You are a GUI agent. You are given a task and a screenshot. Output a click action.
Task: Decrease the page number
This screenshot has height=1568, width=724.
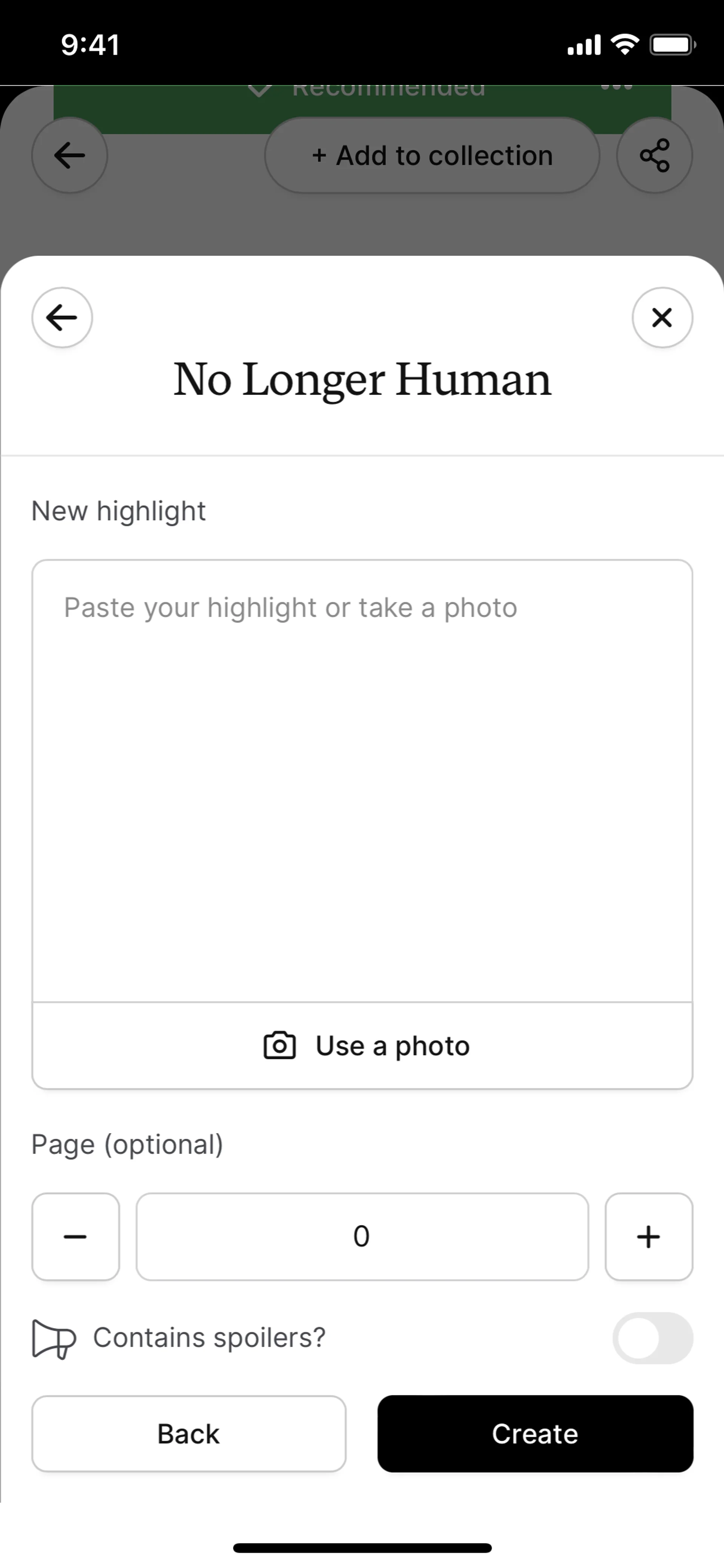click(x=75, y=1236)
